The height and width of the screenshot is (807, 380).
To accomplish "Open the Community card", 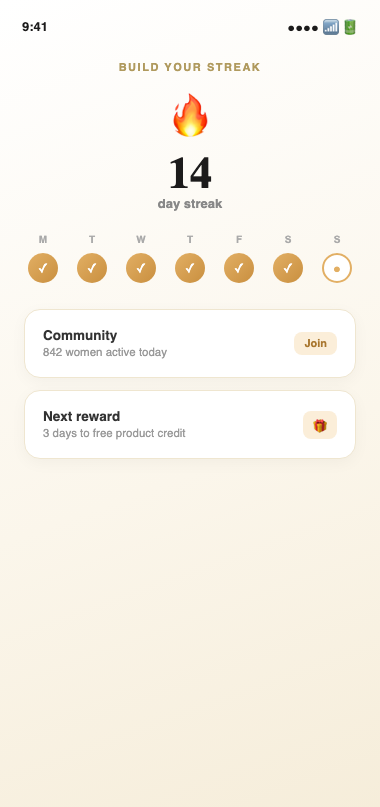I will [190, 343].
